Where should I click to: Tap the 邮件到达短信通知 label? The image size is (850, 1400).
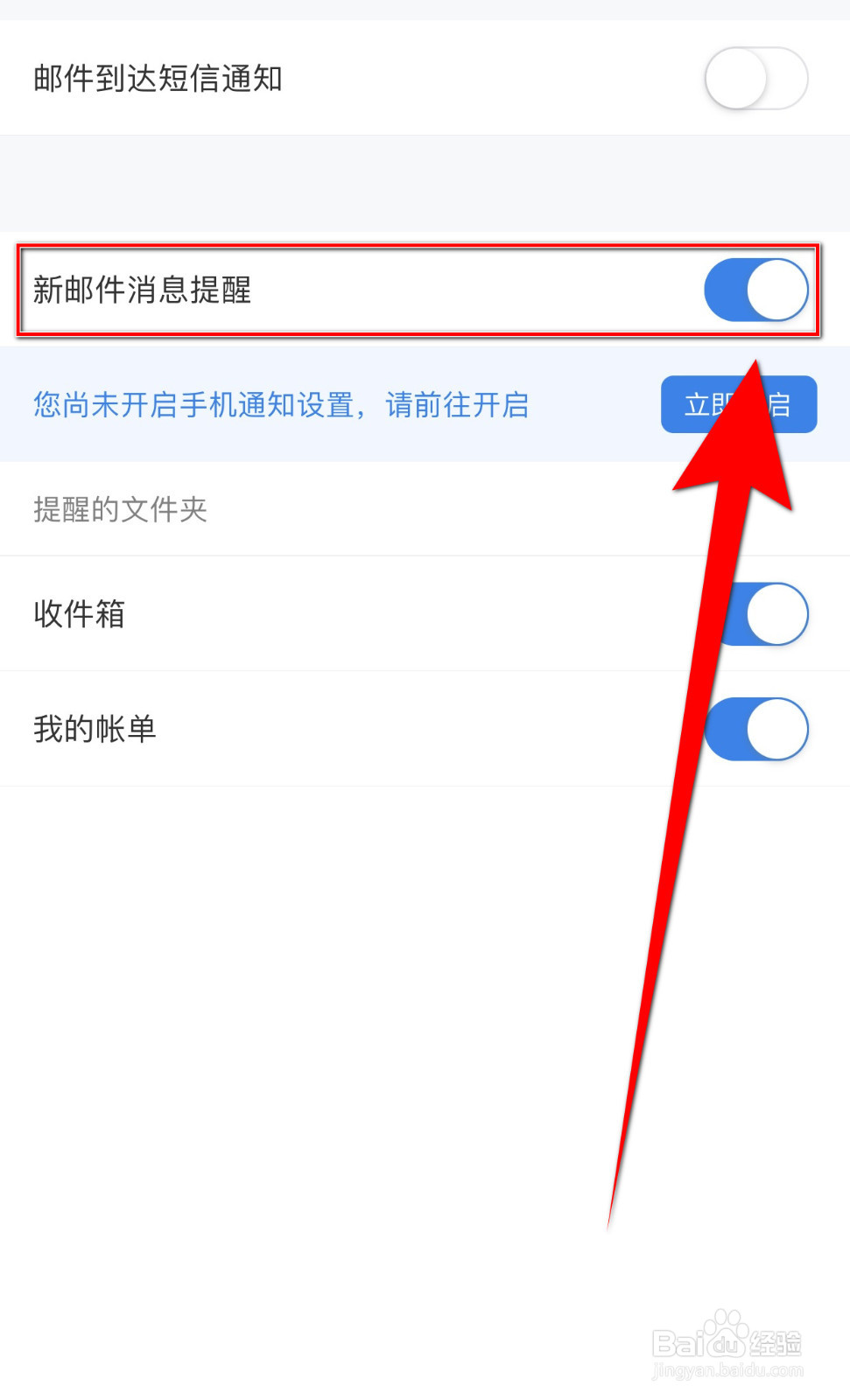[x=158, y=79]
